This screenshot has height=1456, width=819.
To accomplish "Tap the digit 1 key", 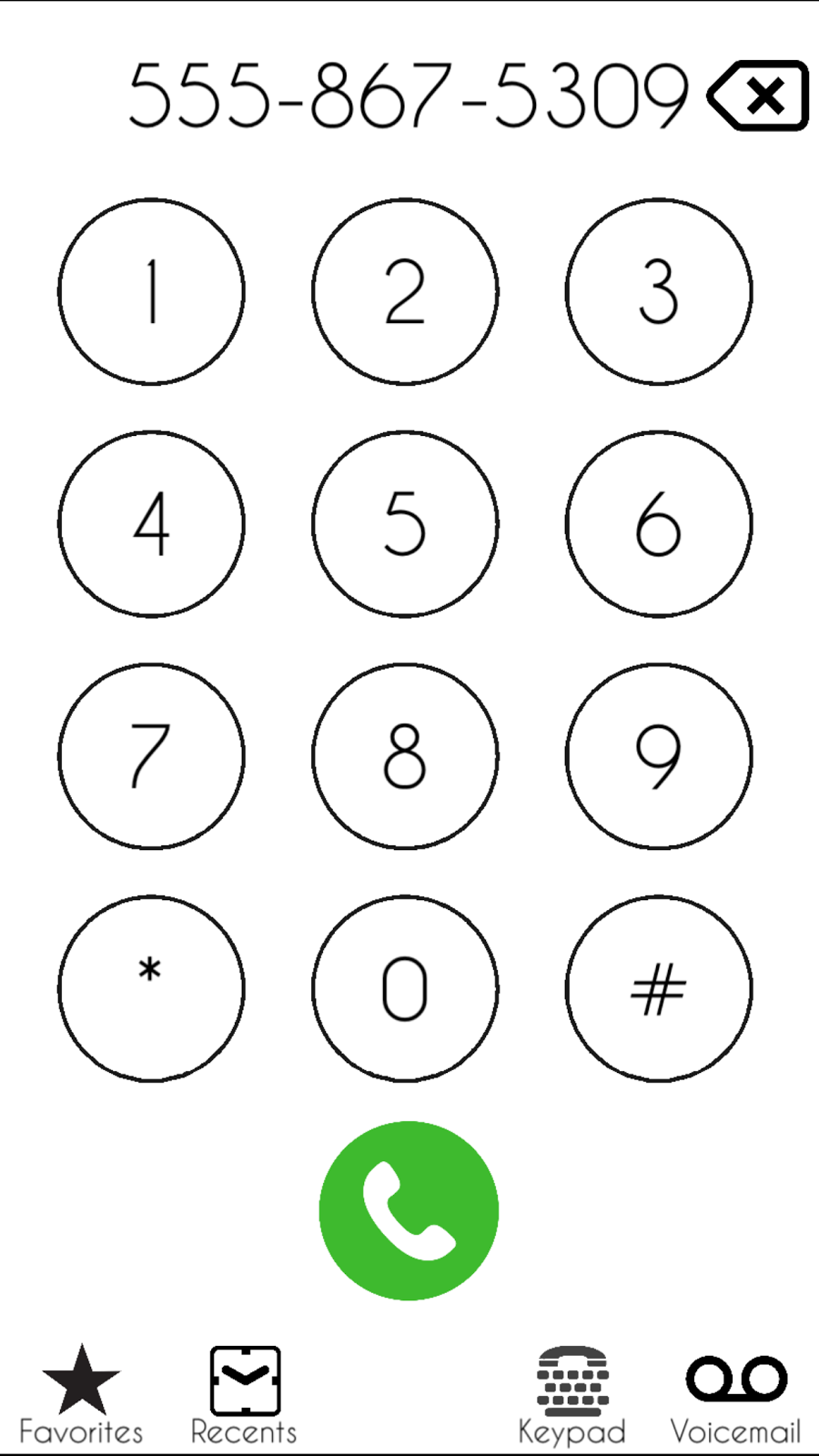I will click(151, 292).
